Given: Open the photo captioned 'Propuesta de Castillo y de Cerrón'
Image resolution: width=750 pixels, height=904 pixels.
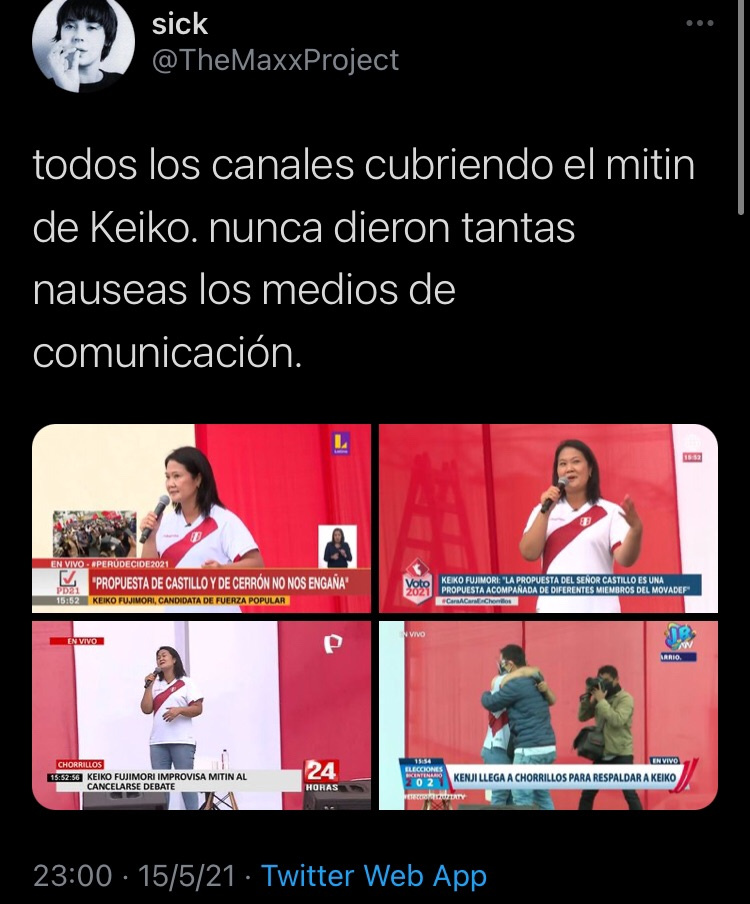Looking at the screenshot, I should pyautogui.click(x=202, y=518).
